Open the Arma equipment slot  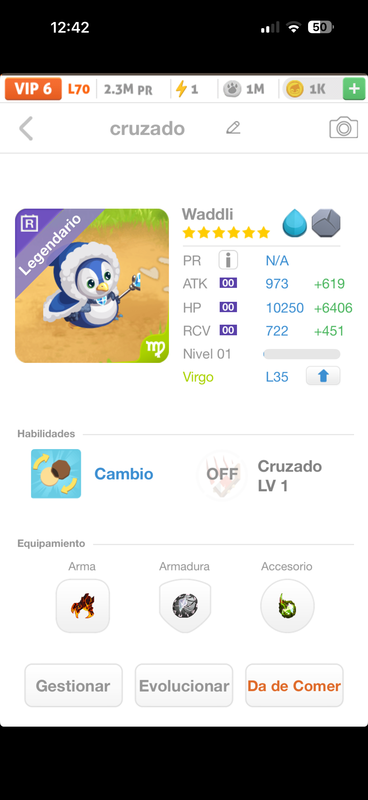83,606
